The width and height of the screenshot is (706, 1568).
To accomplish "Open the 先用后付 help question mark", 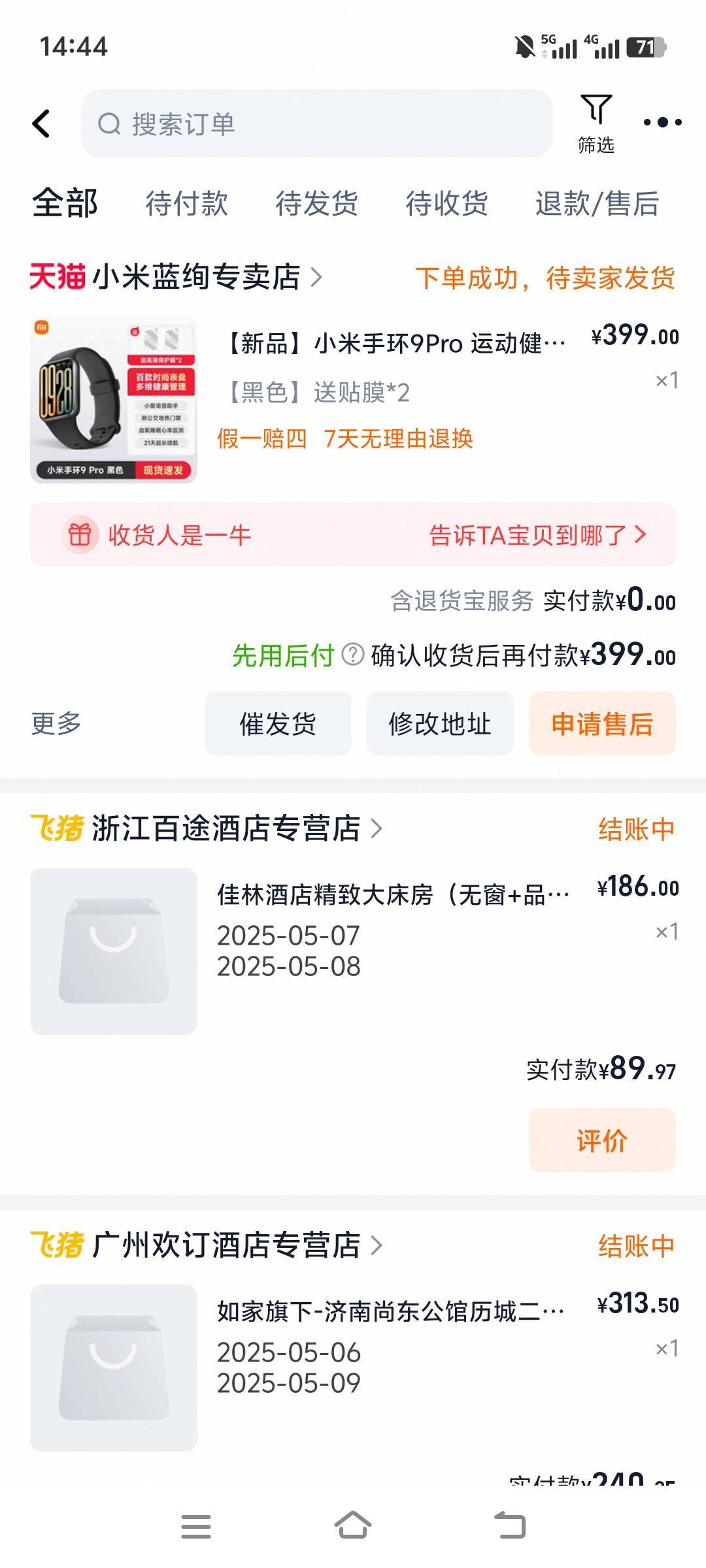I will (x=353, y=654).
